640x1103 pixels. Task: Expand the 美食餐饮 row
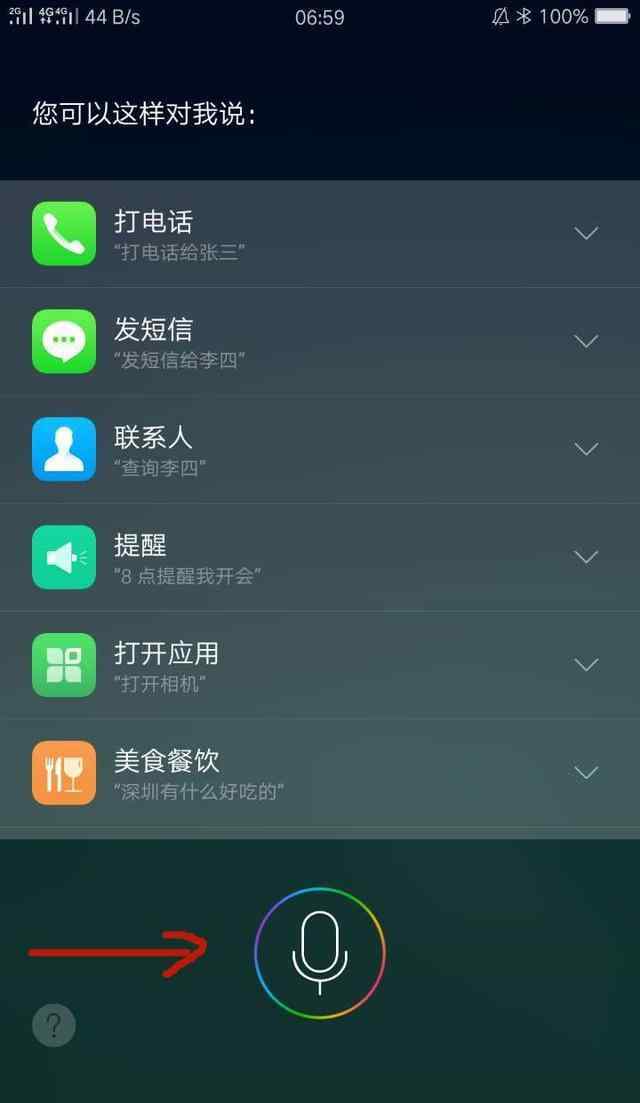[x=320, y=772]
